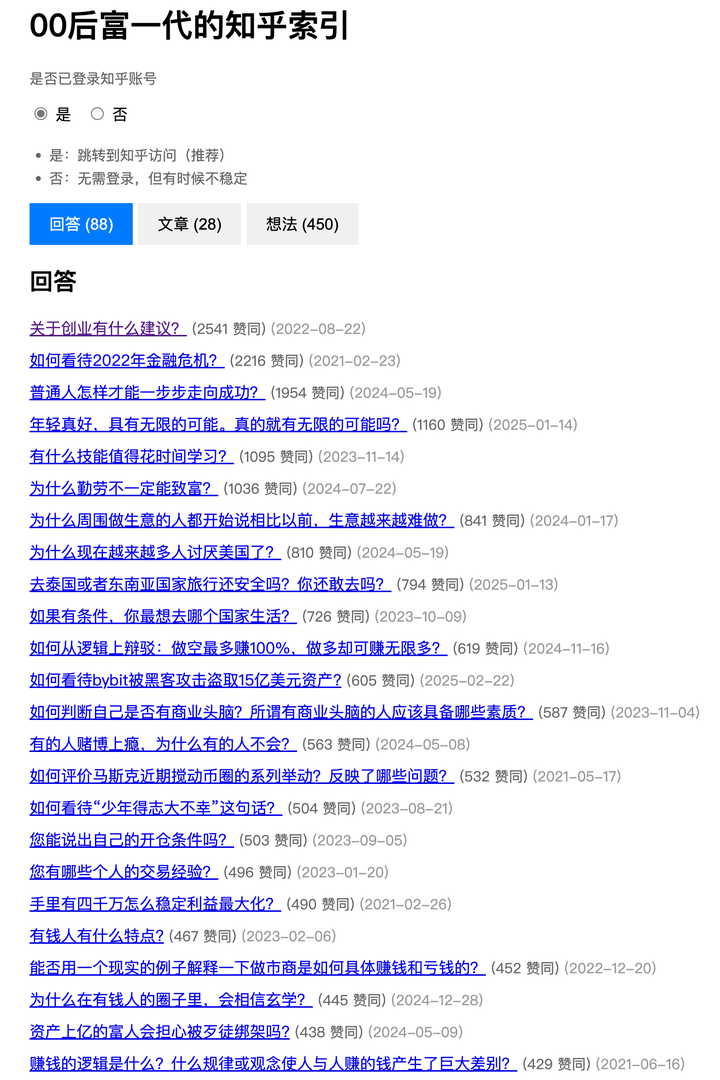Viewport: 720px width, 1080px height.
Task: Open the answer 有钱人有什么特点？
Action: point(97,936)
